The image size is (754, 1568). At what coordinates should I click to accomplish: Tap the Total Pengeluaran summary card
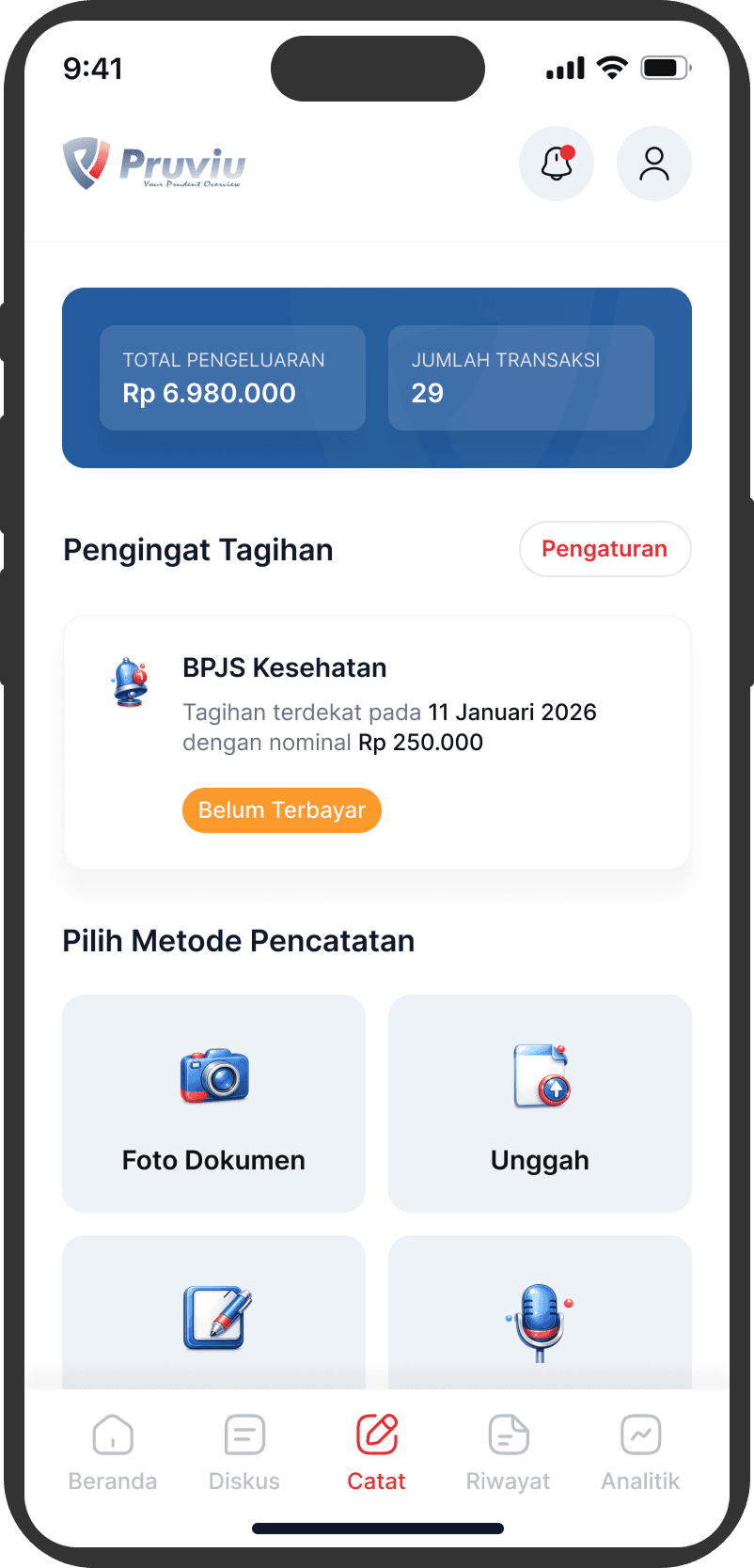pyautogui.click(x=231, y=377)
